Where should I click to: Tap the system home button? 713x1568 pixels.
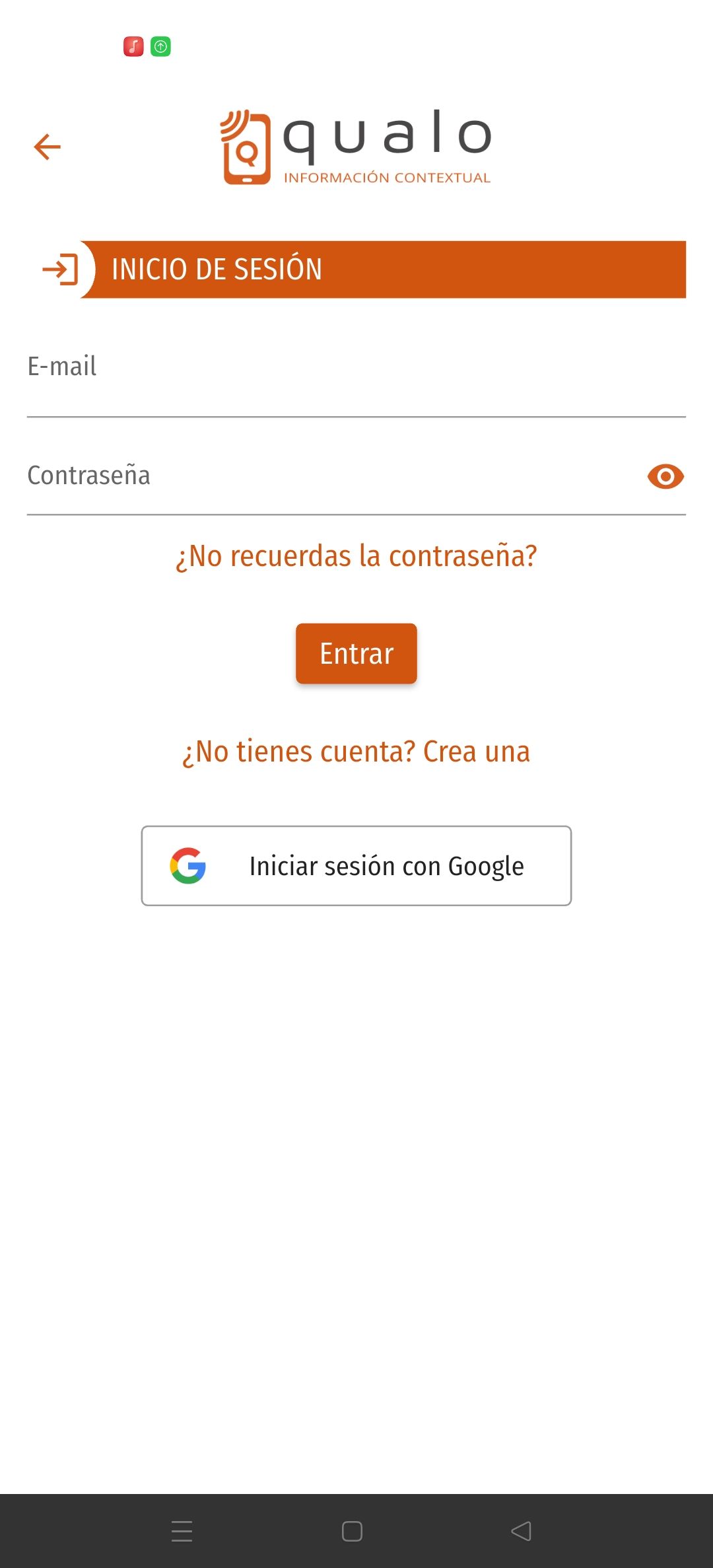352,1531
